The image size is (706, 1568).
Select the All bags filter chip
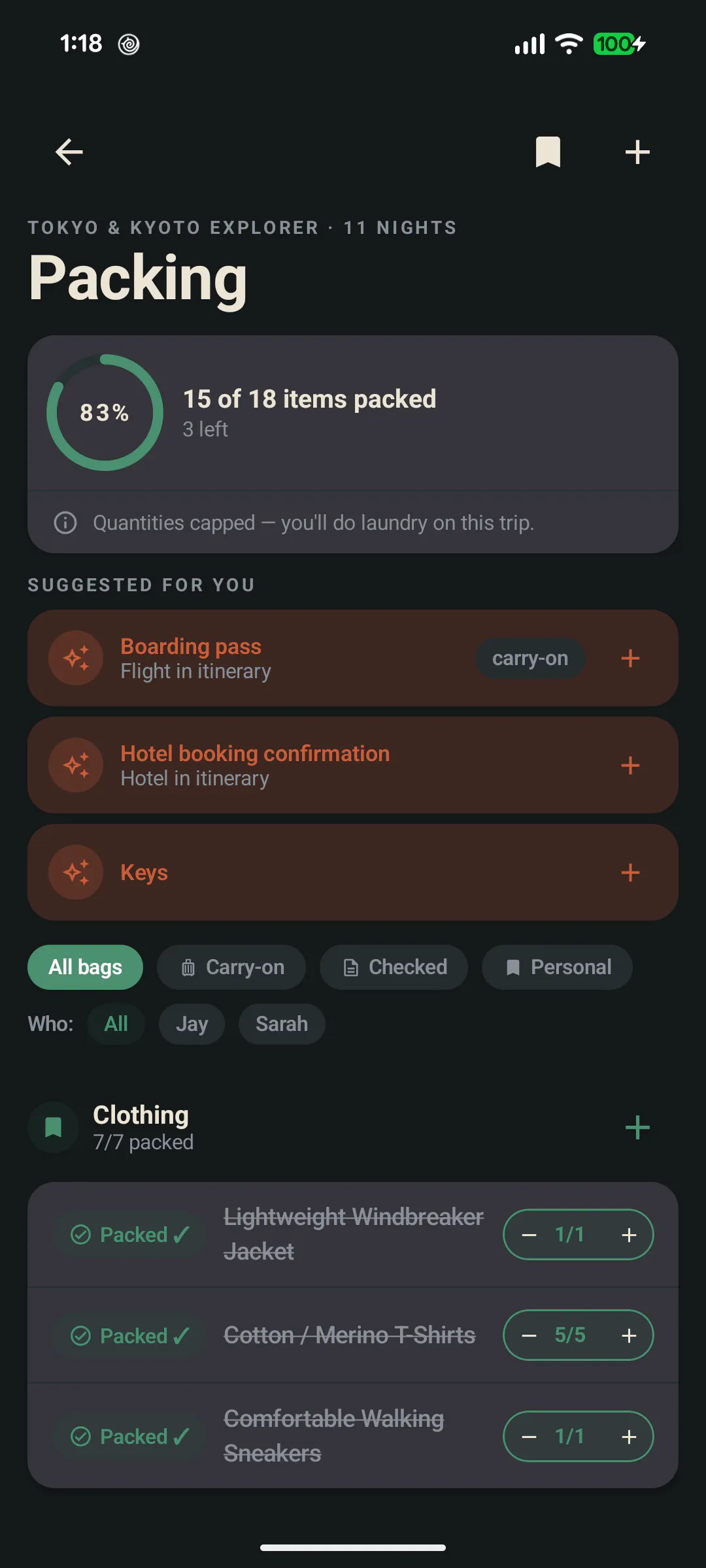pyautogui.click(x=85, y=967)
